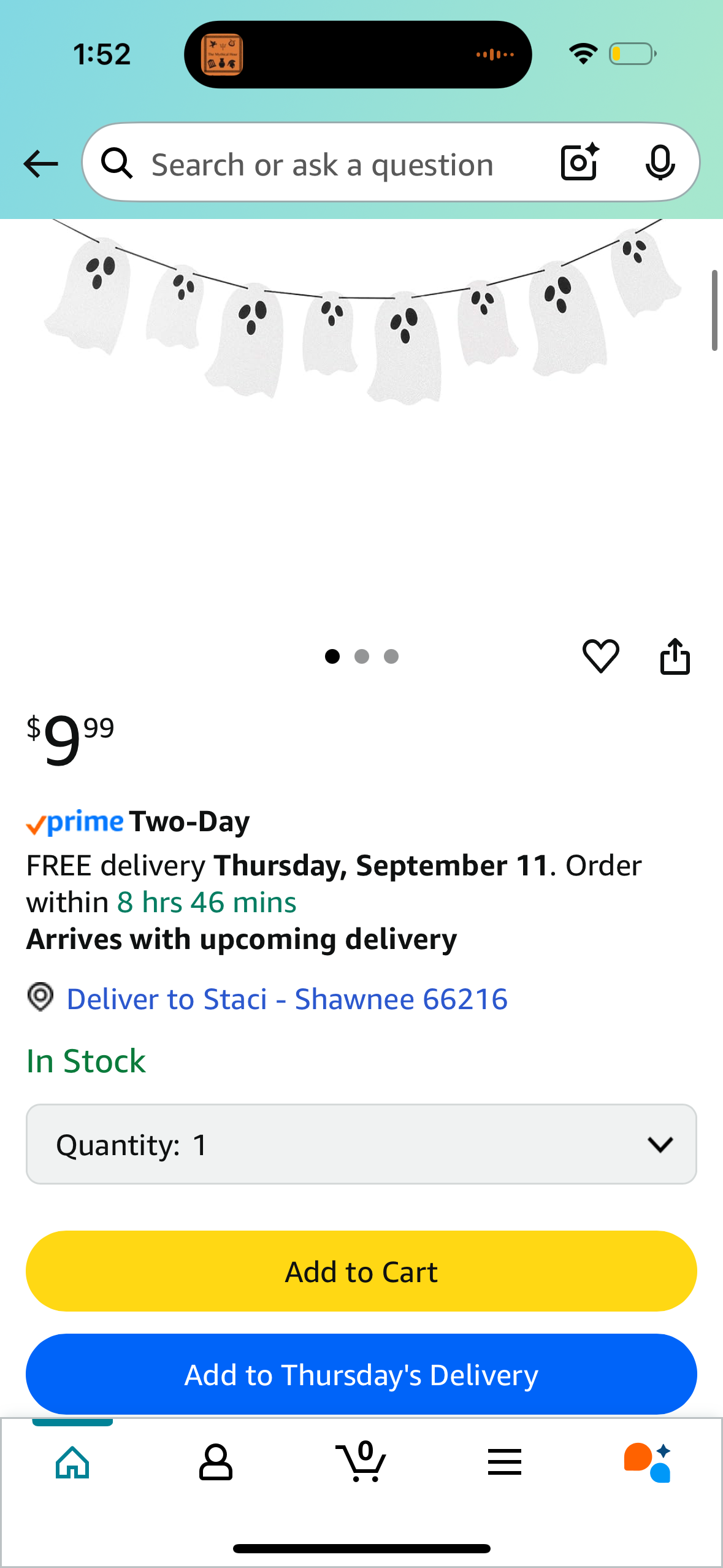Switch to the Home tab
The image size is (723, 1568).
(x=72, y=1462)
